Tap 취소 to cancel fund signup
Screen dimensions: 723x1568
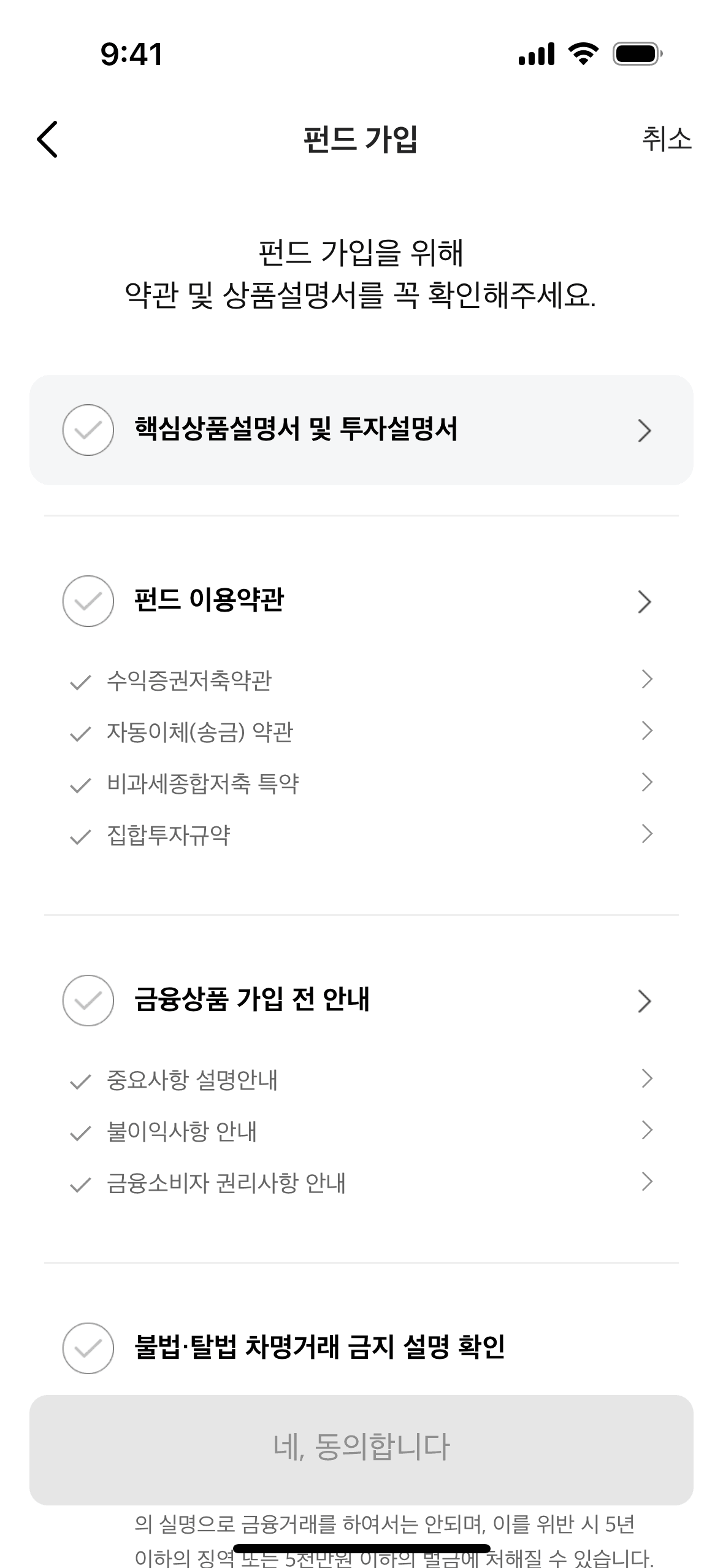[x=667, y=139]
